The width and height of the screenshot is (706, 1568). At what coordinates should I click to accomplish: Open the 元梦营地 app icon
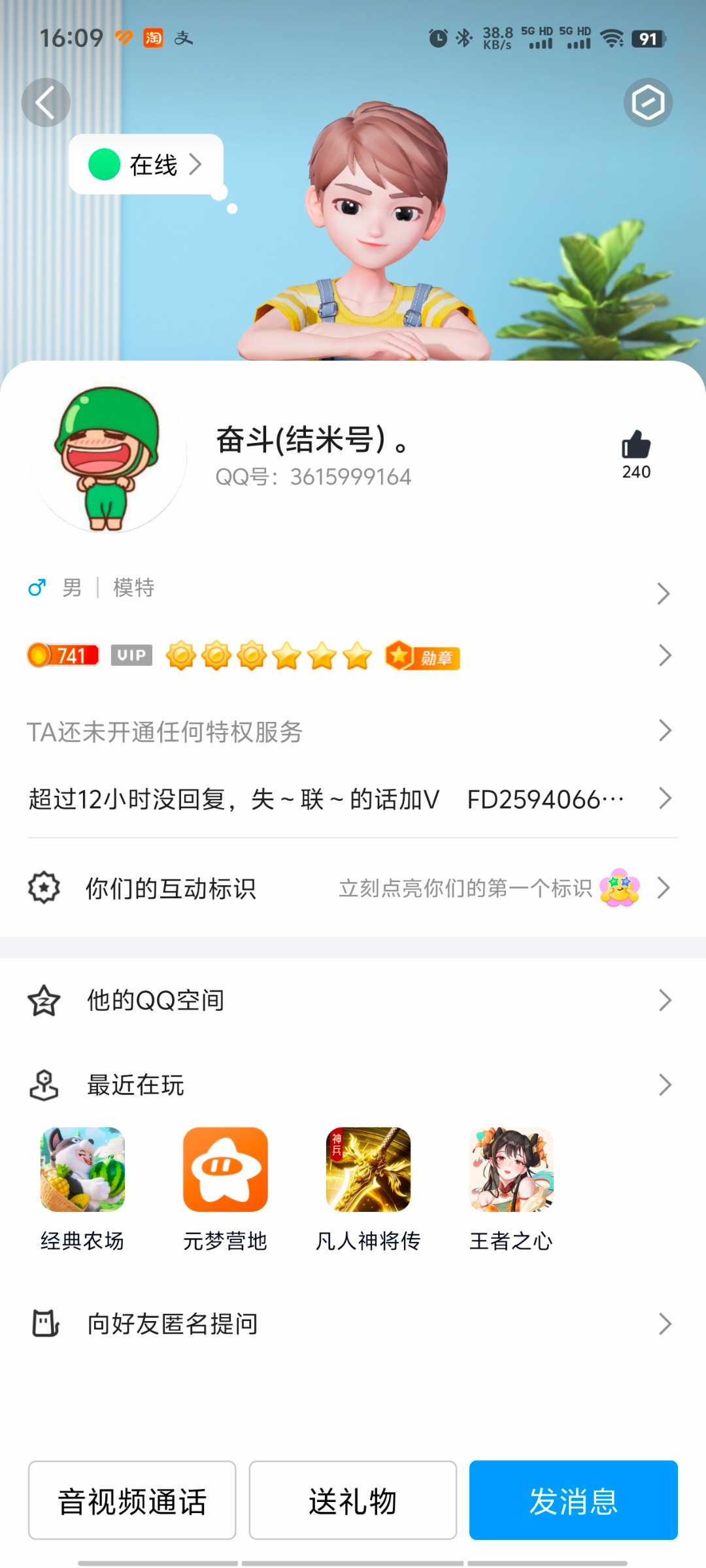pos(224,1169)
